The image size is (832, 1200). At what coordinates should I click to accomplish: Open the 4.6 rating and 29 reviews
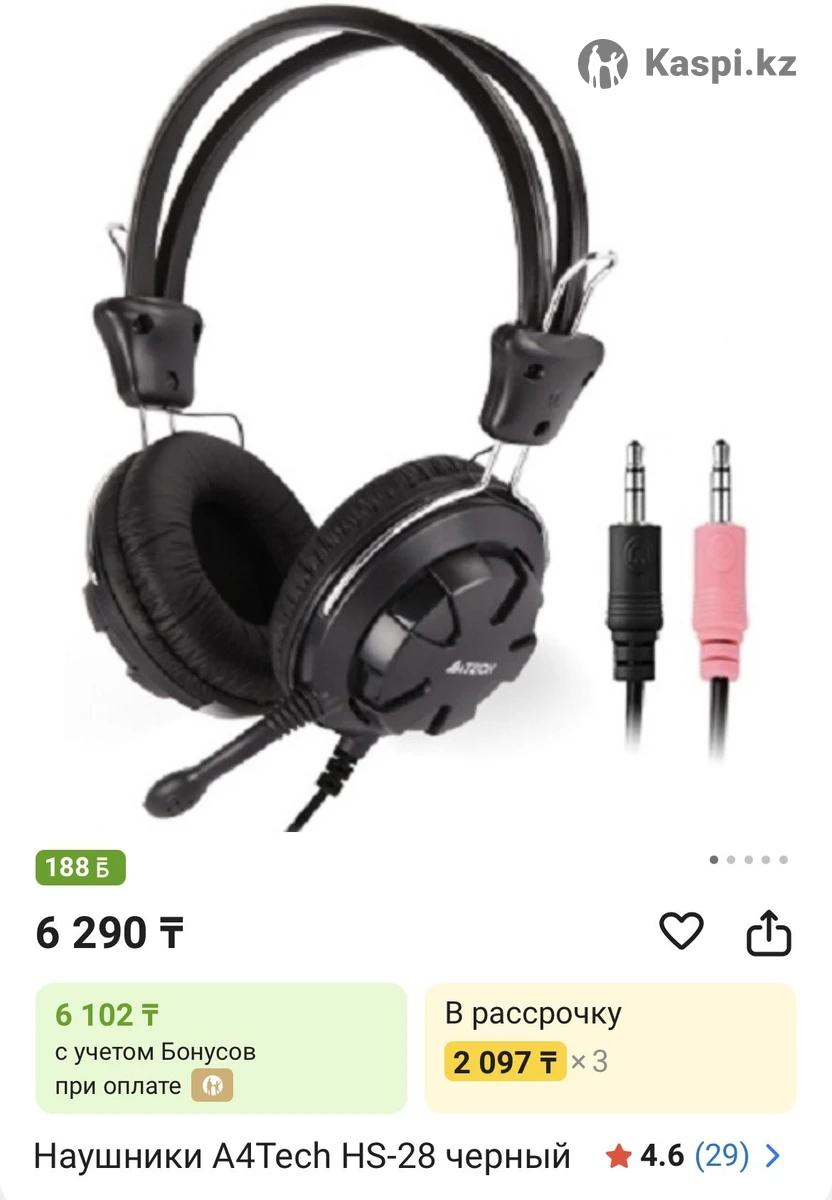pyautogui.click(x=692, y=1157)
